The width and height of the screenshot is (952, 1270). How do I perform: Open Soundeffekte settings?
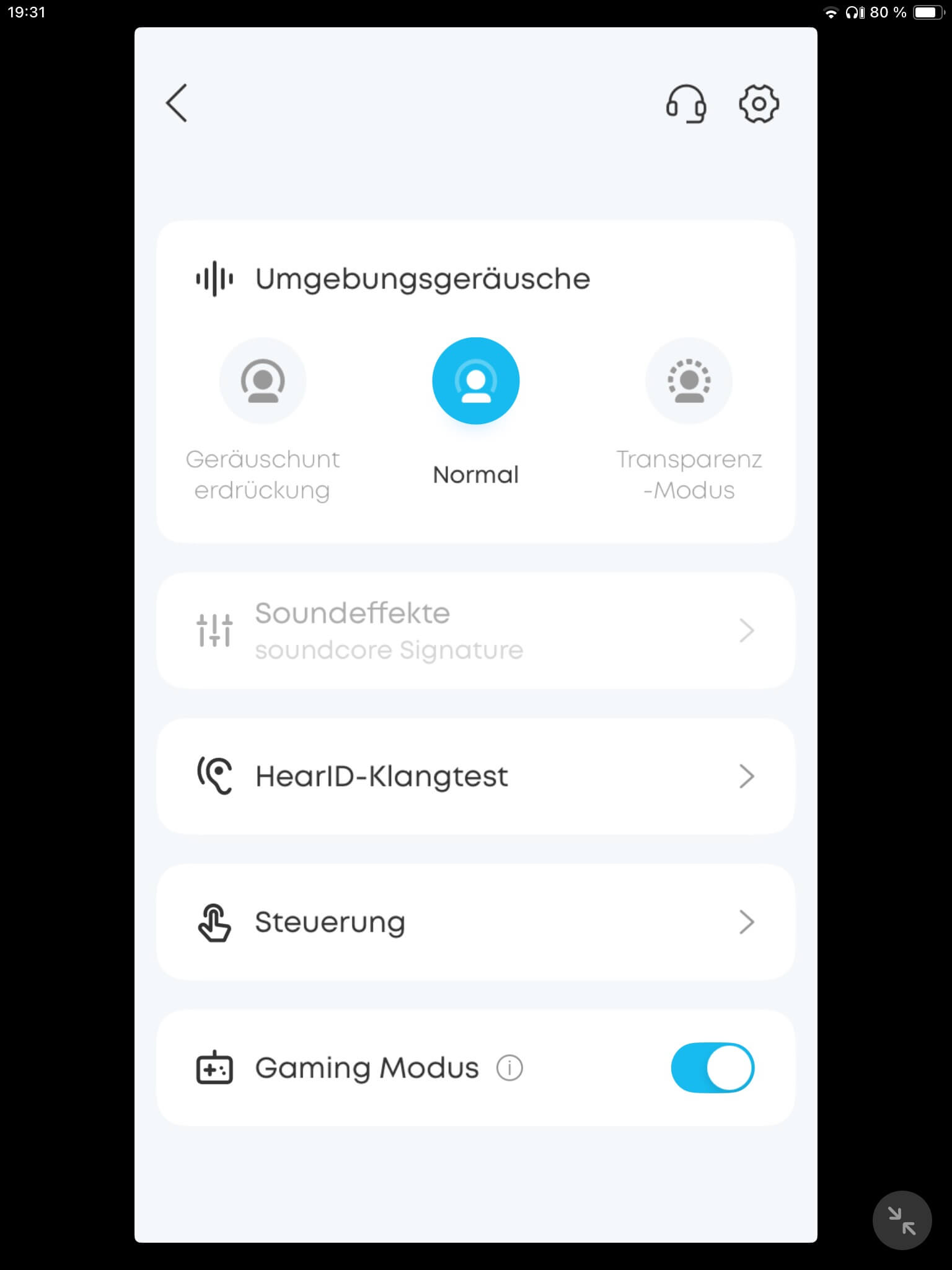click(x=475, y=630)
